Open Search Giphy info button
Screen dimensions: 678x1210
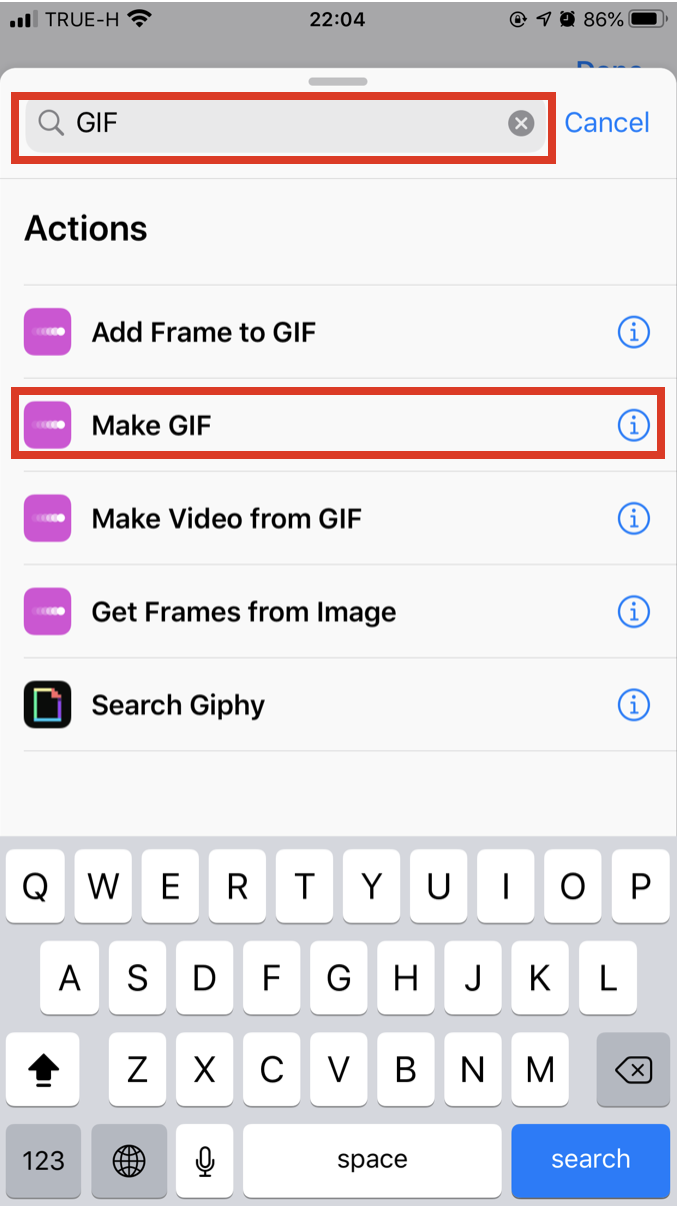click(x=633, y=705)
